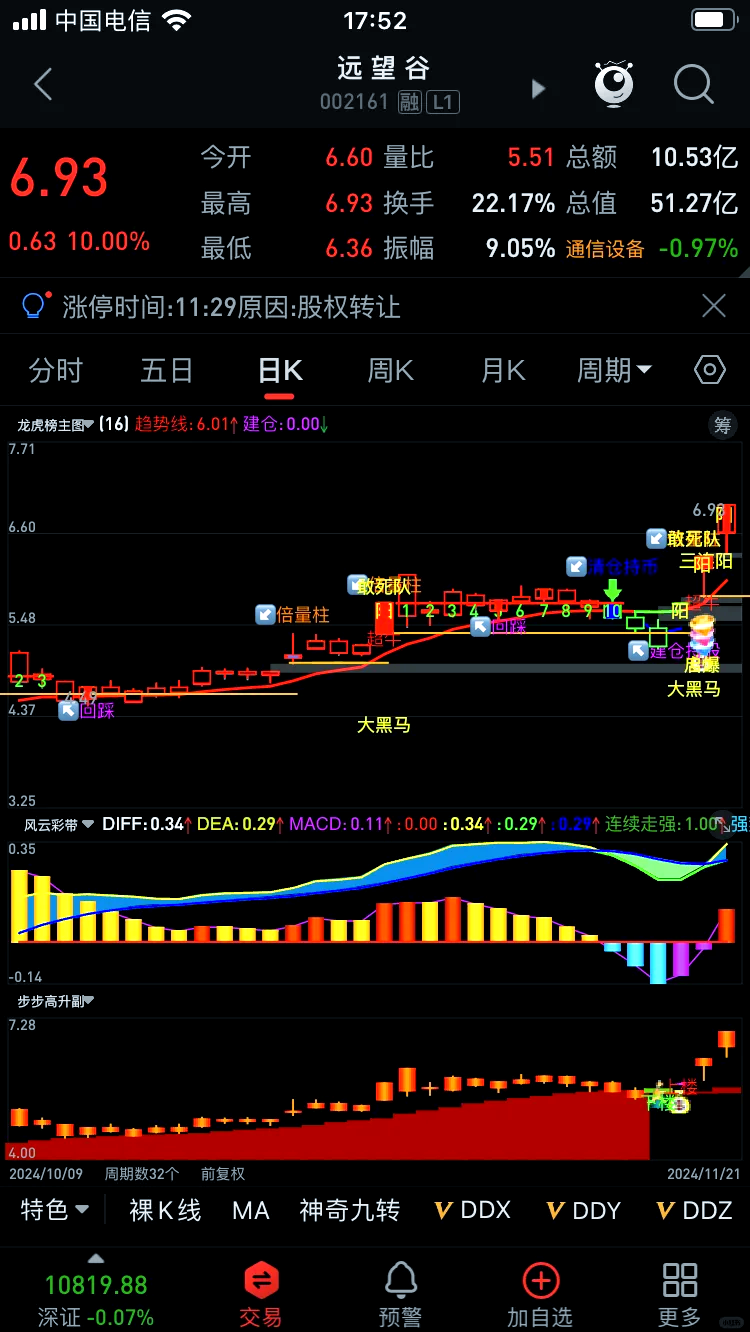The height and width of the screenshot is (1332, 750).
Task: Tap the 加自选 add-to-watchlist plus icon
Action: pyautogui.click(x=540, y=1288)
